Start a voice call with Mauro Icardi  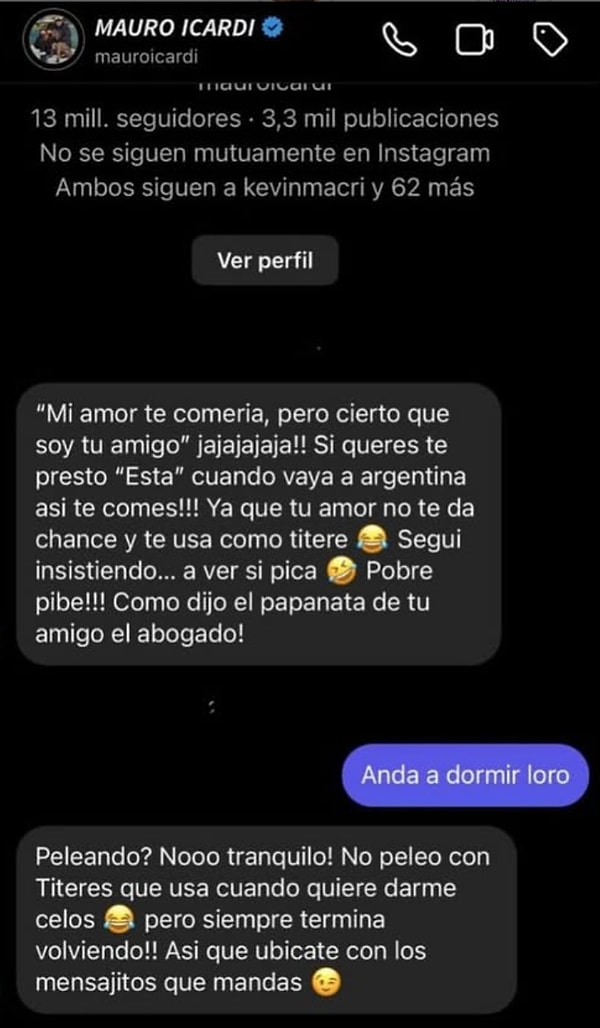[400, 40]
